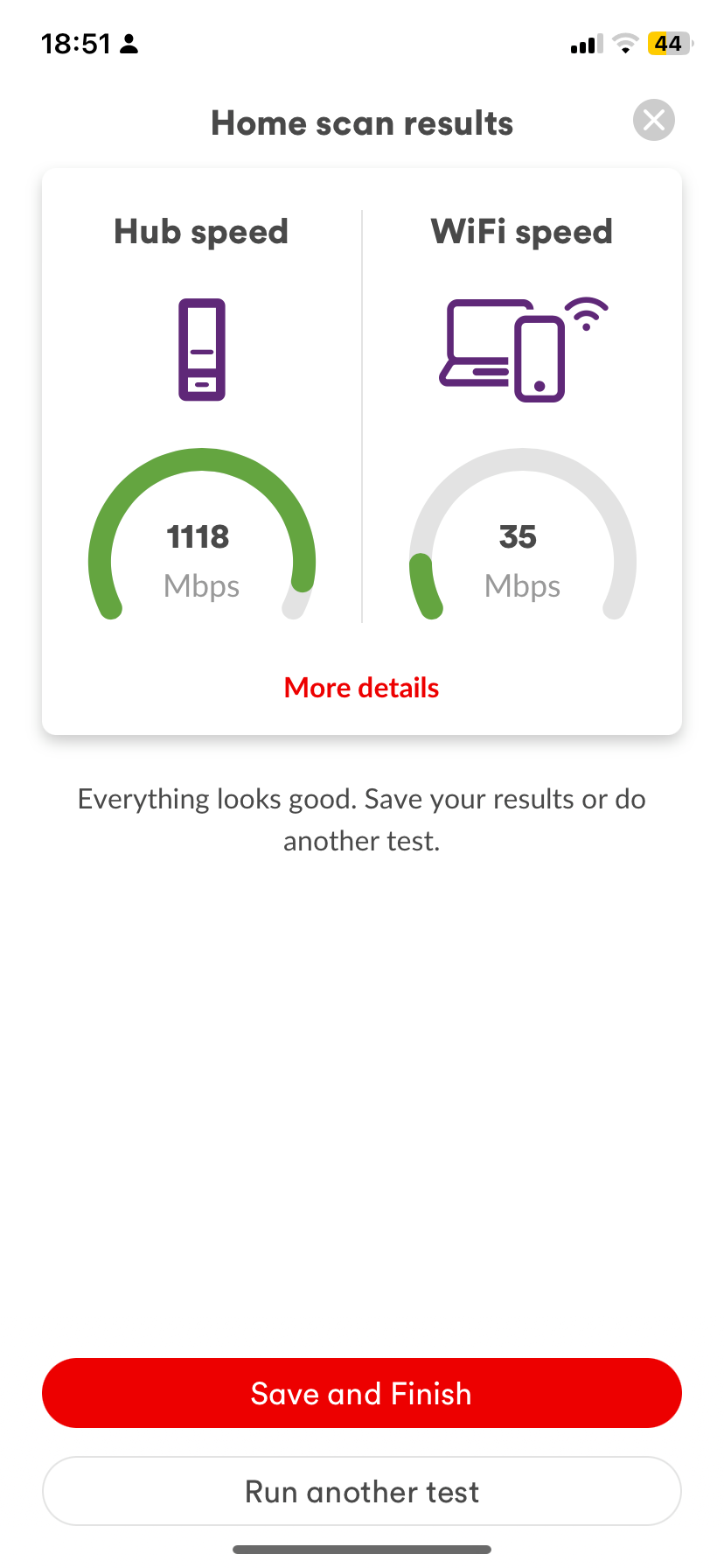This screenshot has height=1568, width=724.
Task: Tap the yellow battery indicator showing 44
Action: [670, 43]
